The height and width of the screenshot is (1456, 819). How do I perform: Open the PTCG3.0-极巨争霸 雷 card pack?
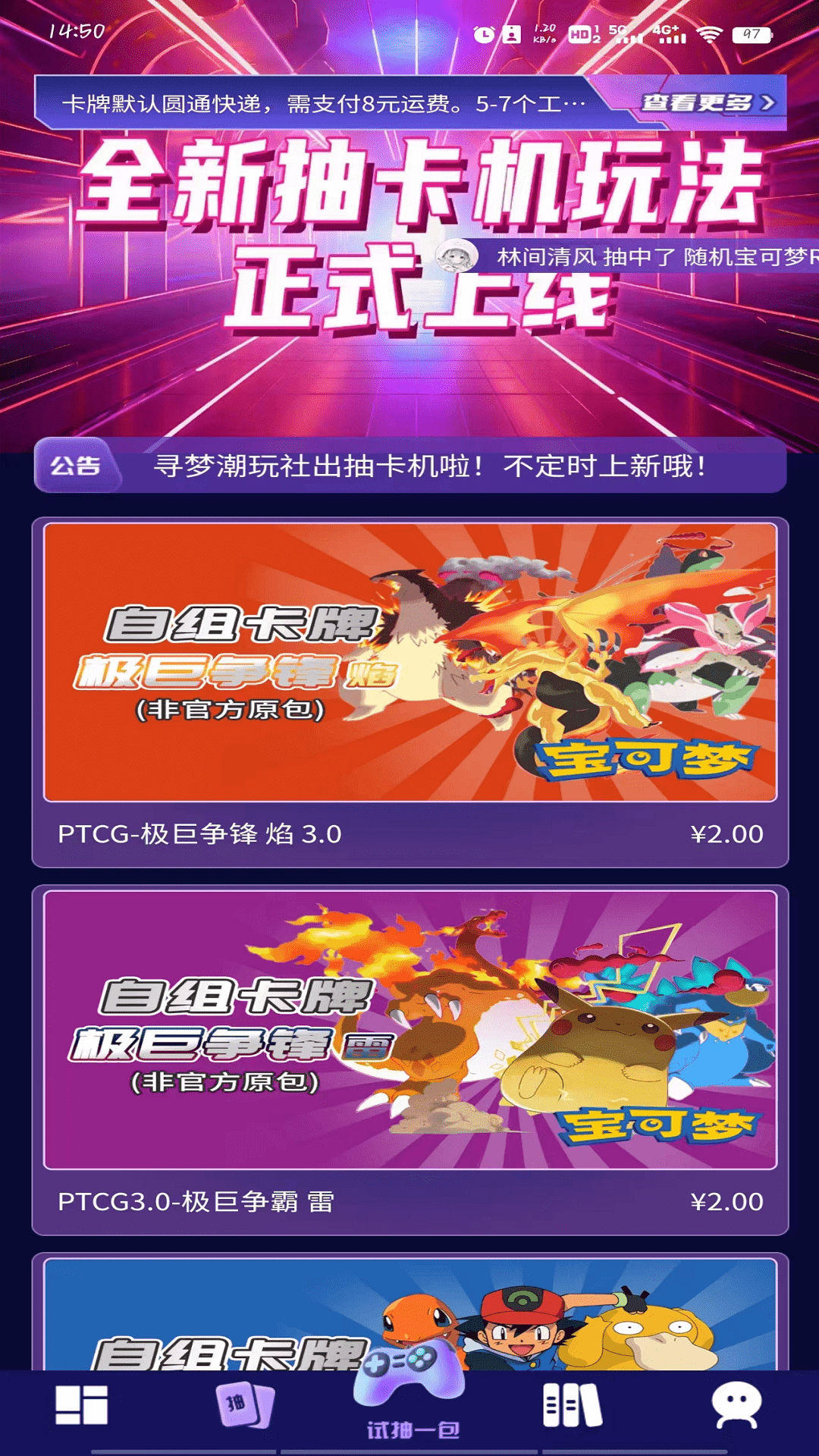point(409,1059)
